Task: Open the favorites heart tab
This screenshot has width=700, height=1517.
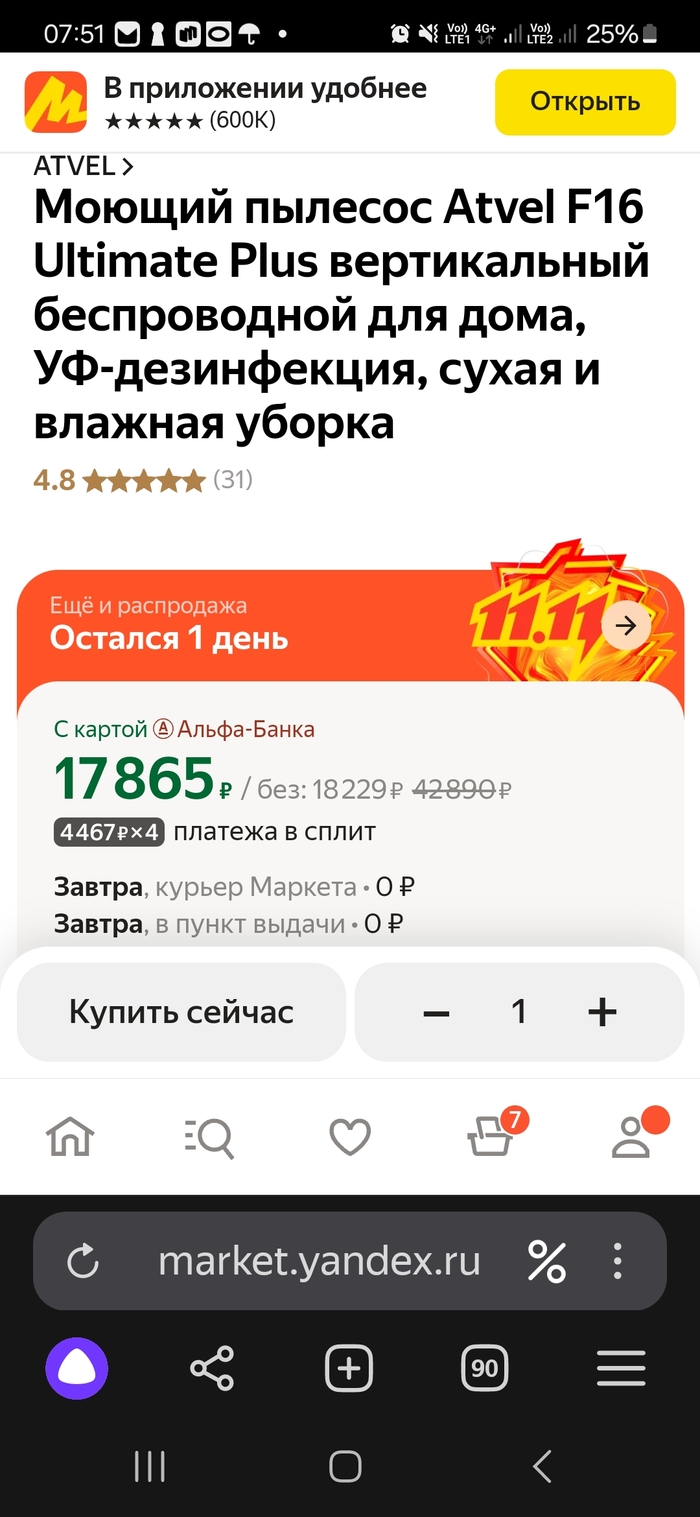Action: (350, 1137)
